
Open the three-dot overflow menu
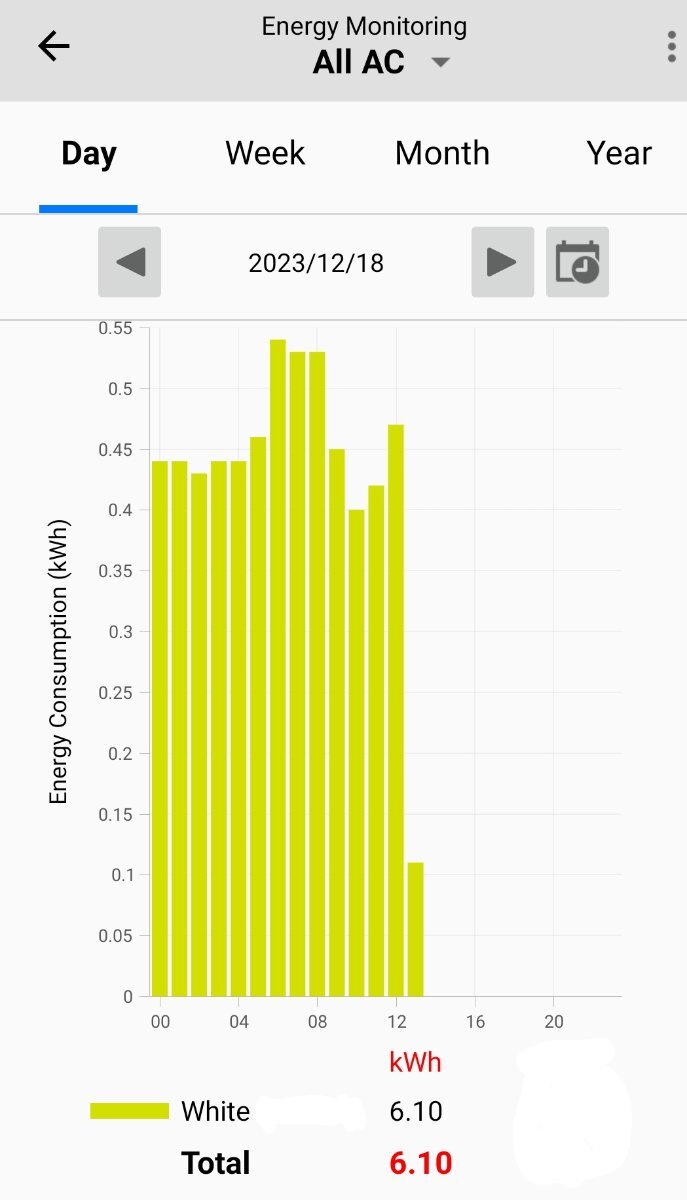(671, 47)
